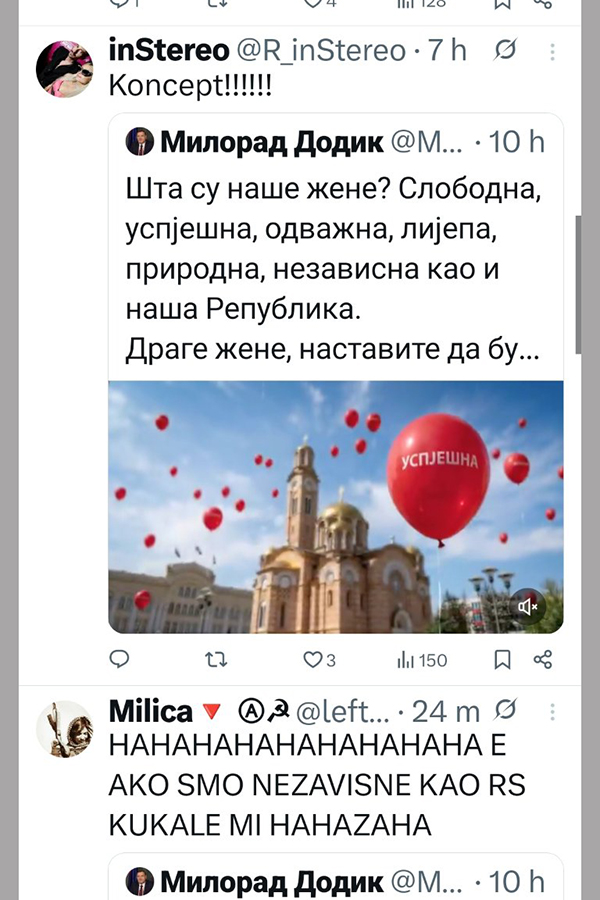Viewport: 600px width, 900px height.
Task: Open the Grok icon on Milica's post
Action: point(507,711)
